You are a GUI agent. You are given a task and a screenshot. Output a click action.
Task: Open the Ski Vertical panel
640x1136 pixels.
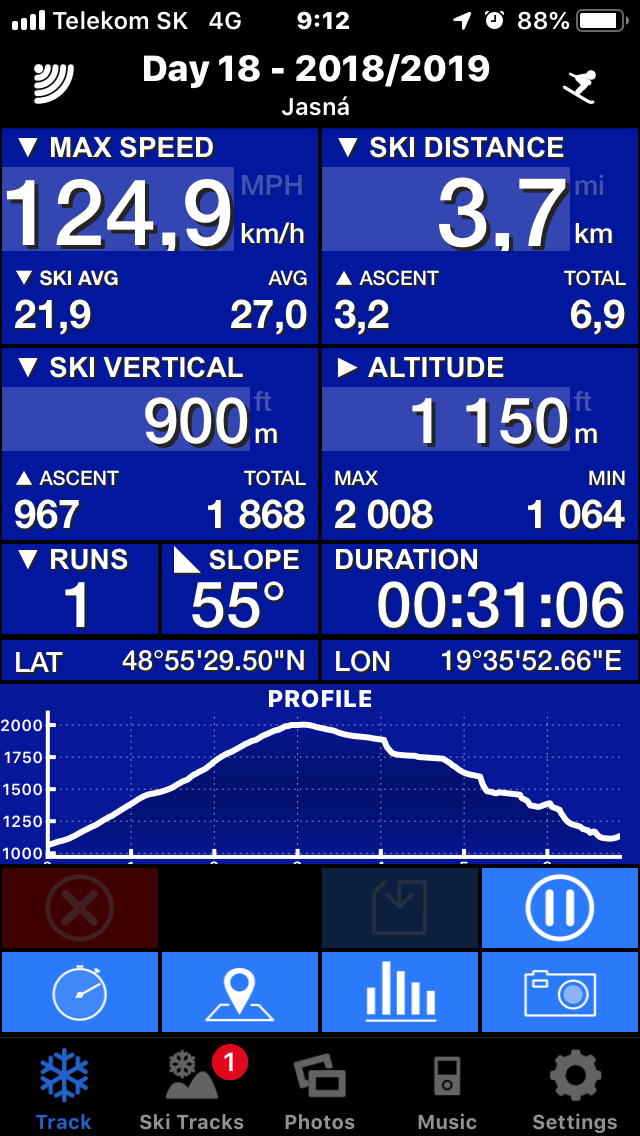click(160, 443)
